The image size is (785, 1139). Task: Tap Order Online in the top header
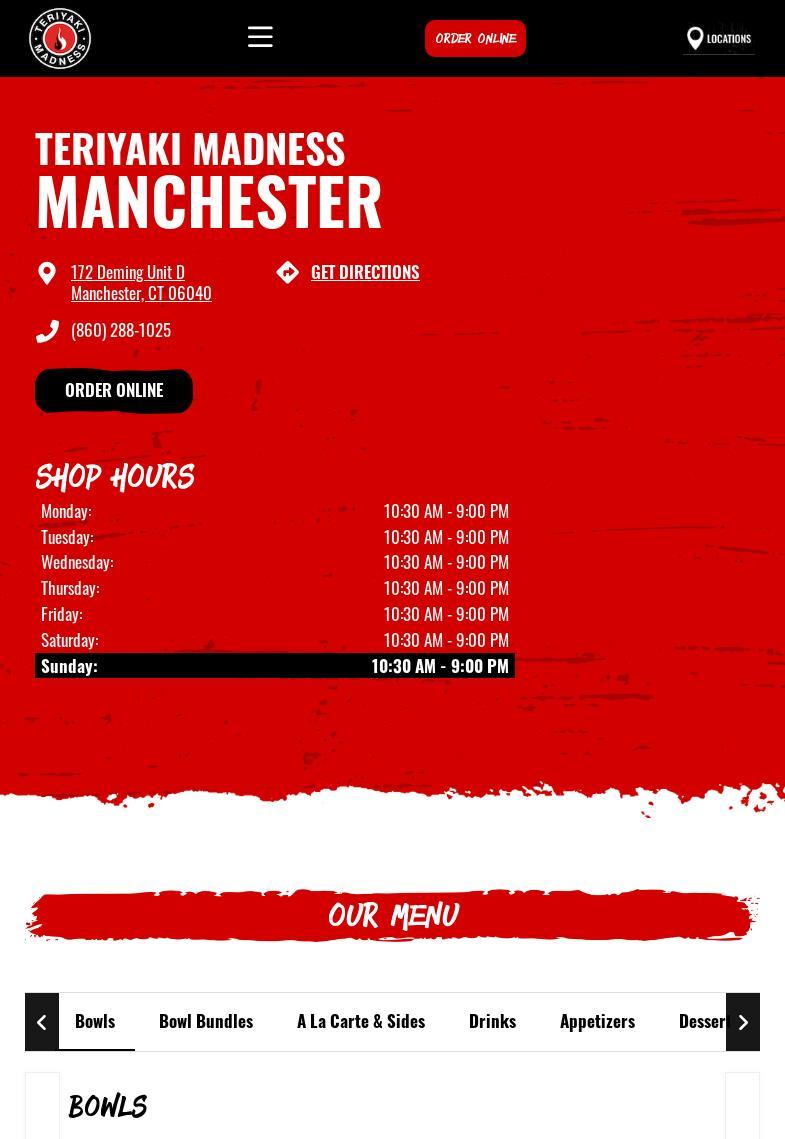click(x=475, y=39)
